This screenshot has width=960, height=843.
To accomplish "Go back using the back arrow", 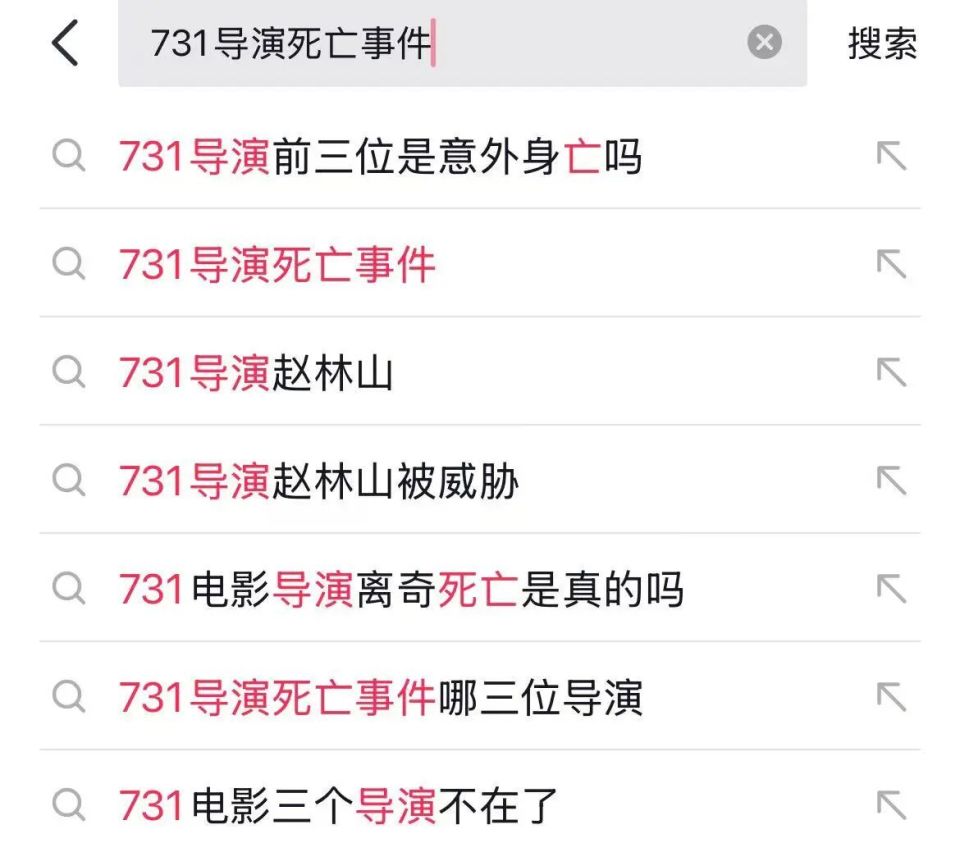I will tap(65, 44).
